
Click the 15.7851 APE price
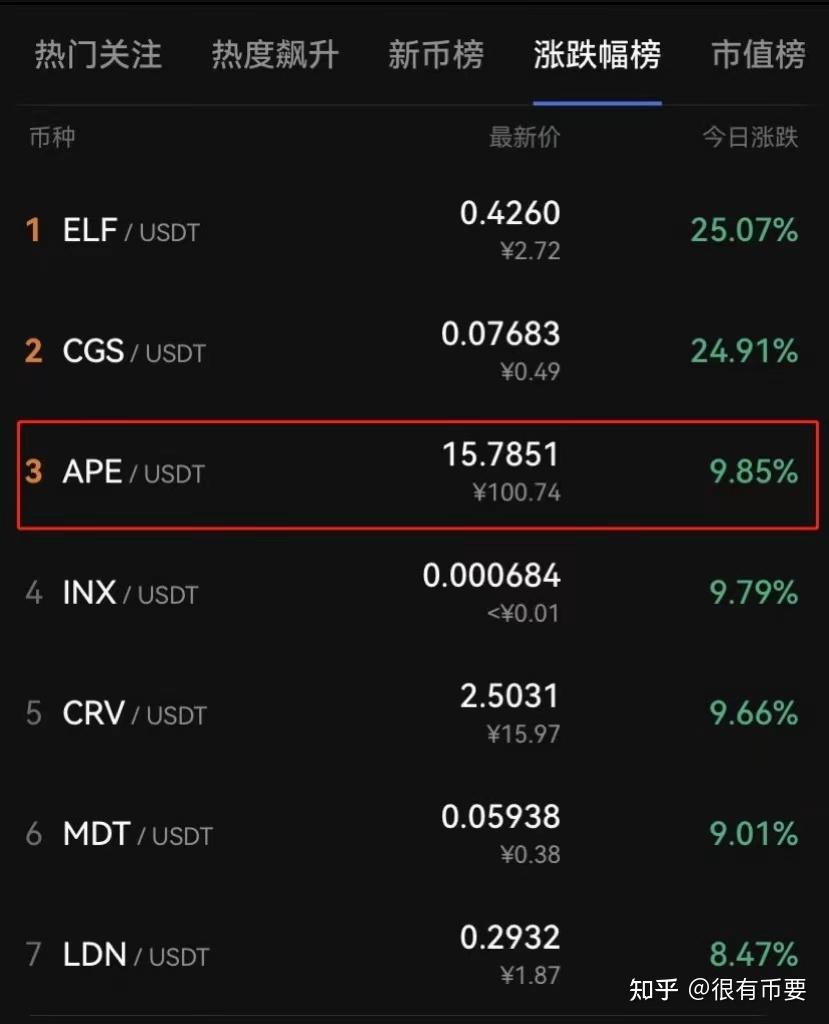coord(502,455)
